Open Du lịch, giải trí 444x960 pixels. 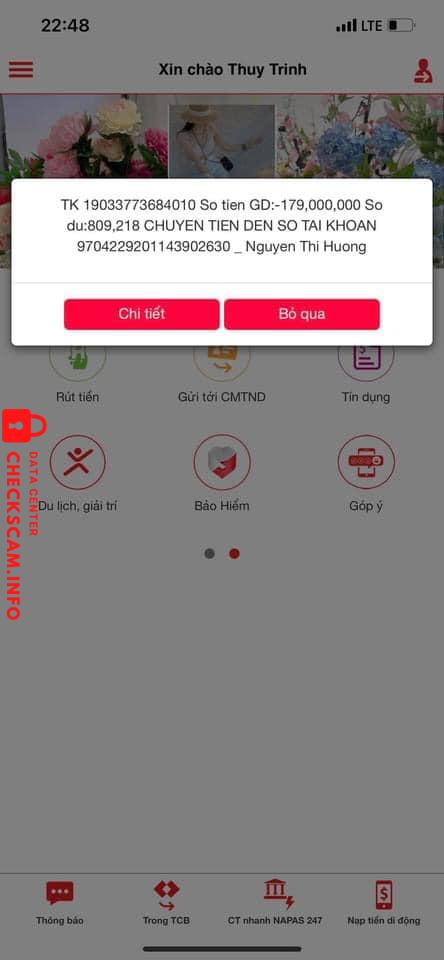point(78,473)
